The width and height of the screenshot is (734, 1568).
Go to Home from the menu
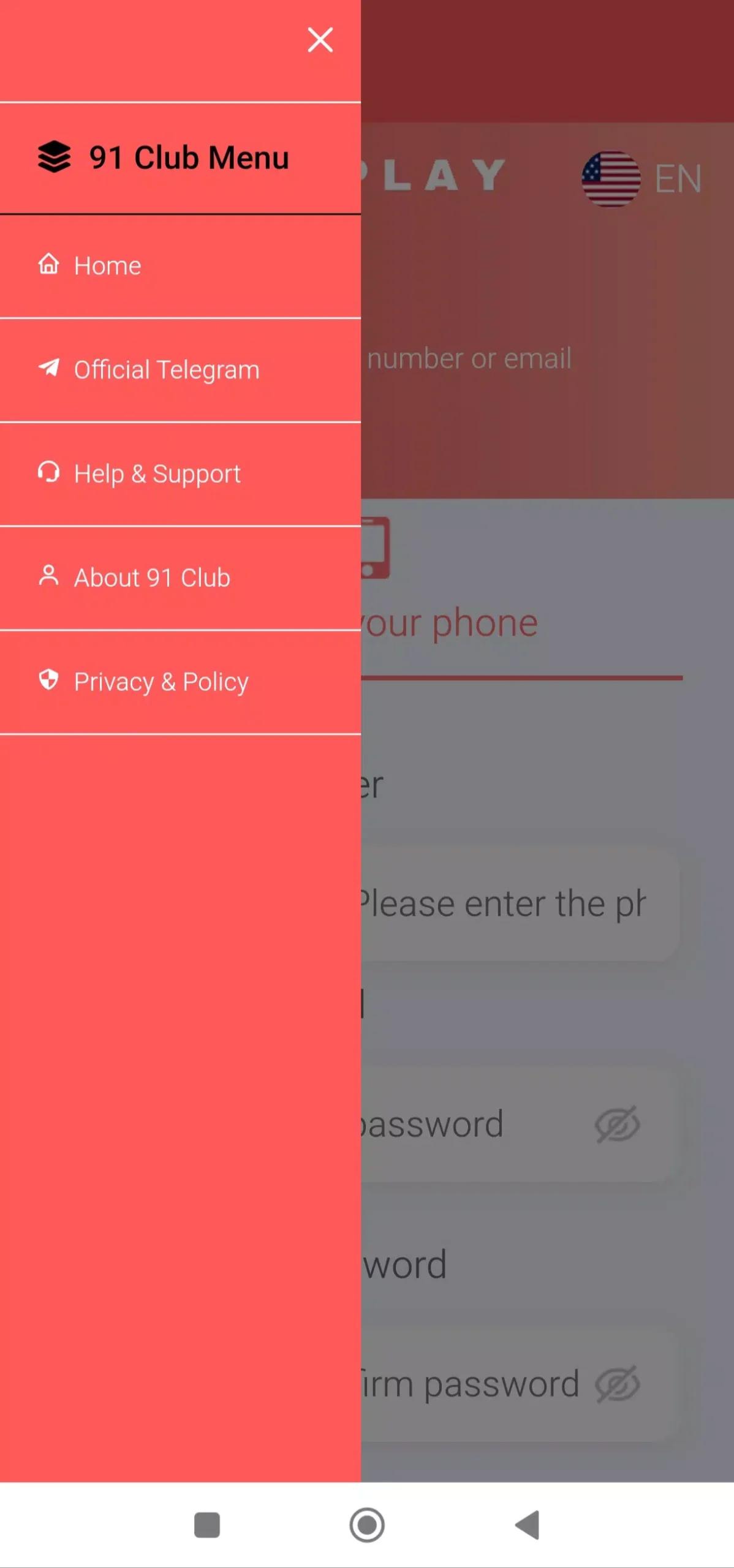[180, 266]
